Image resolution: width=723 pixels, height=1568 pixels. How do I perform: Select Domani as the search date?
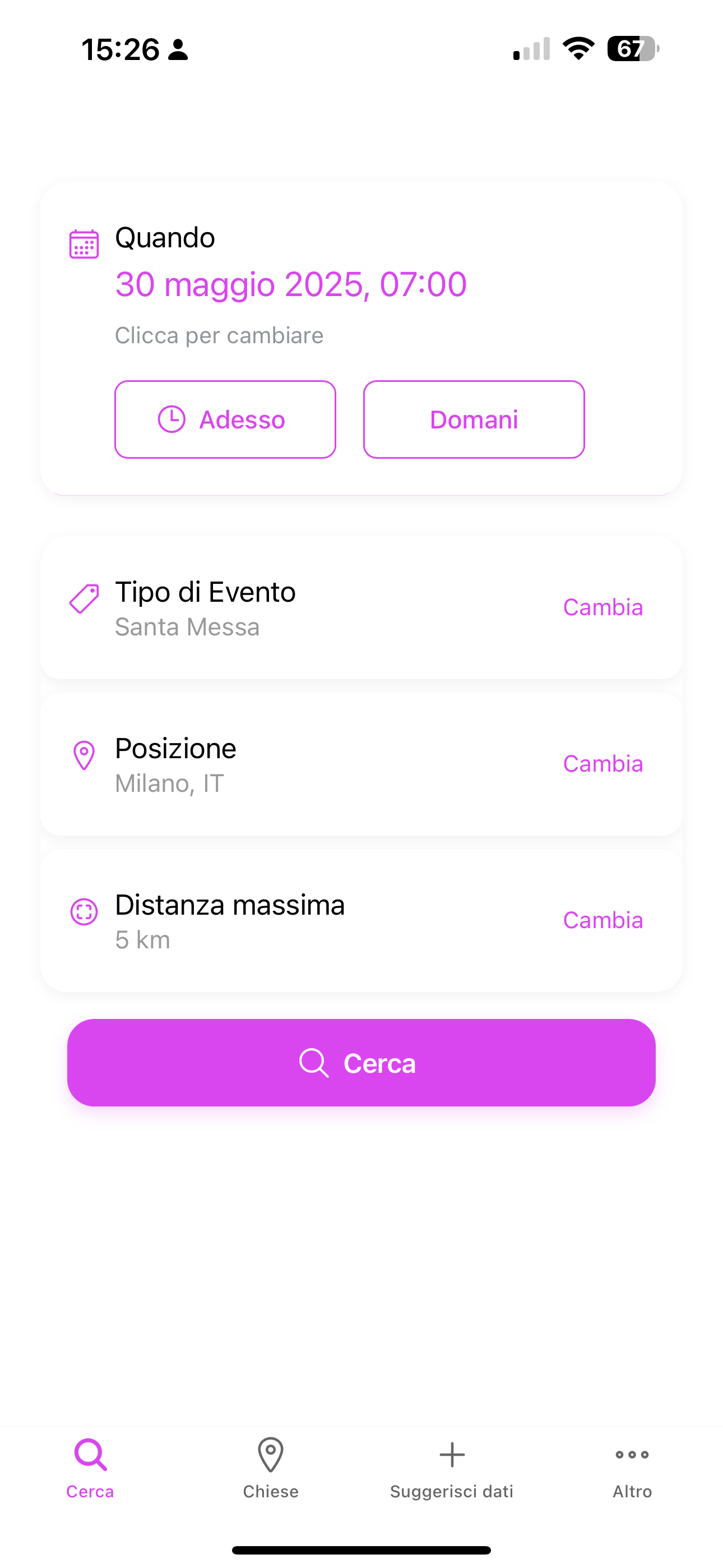474,419
